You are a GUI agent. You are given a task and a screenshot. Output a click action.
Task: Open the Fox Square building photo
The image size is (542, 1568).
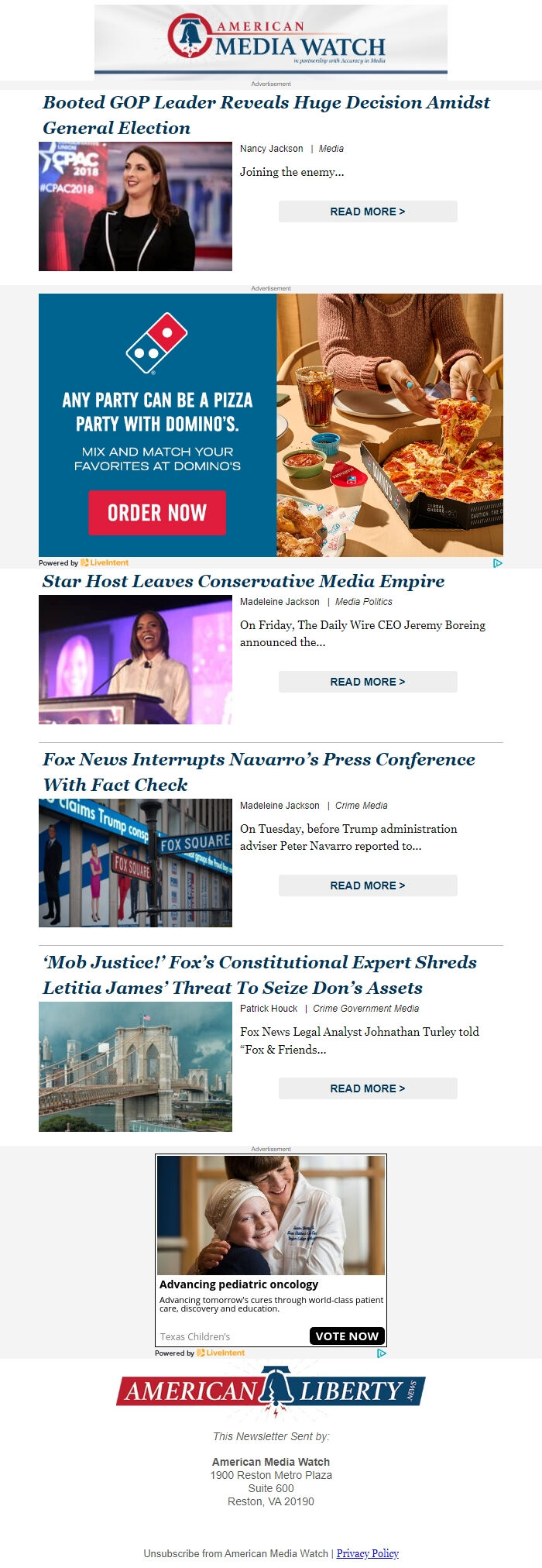135,863
